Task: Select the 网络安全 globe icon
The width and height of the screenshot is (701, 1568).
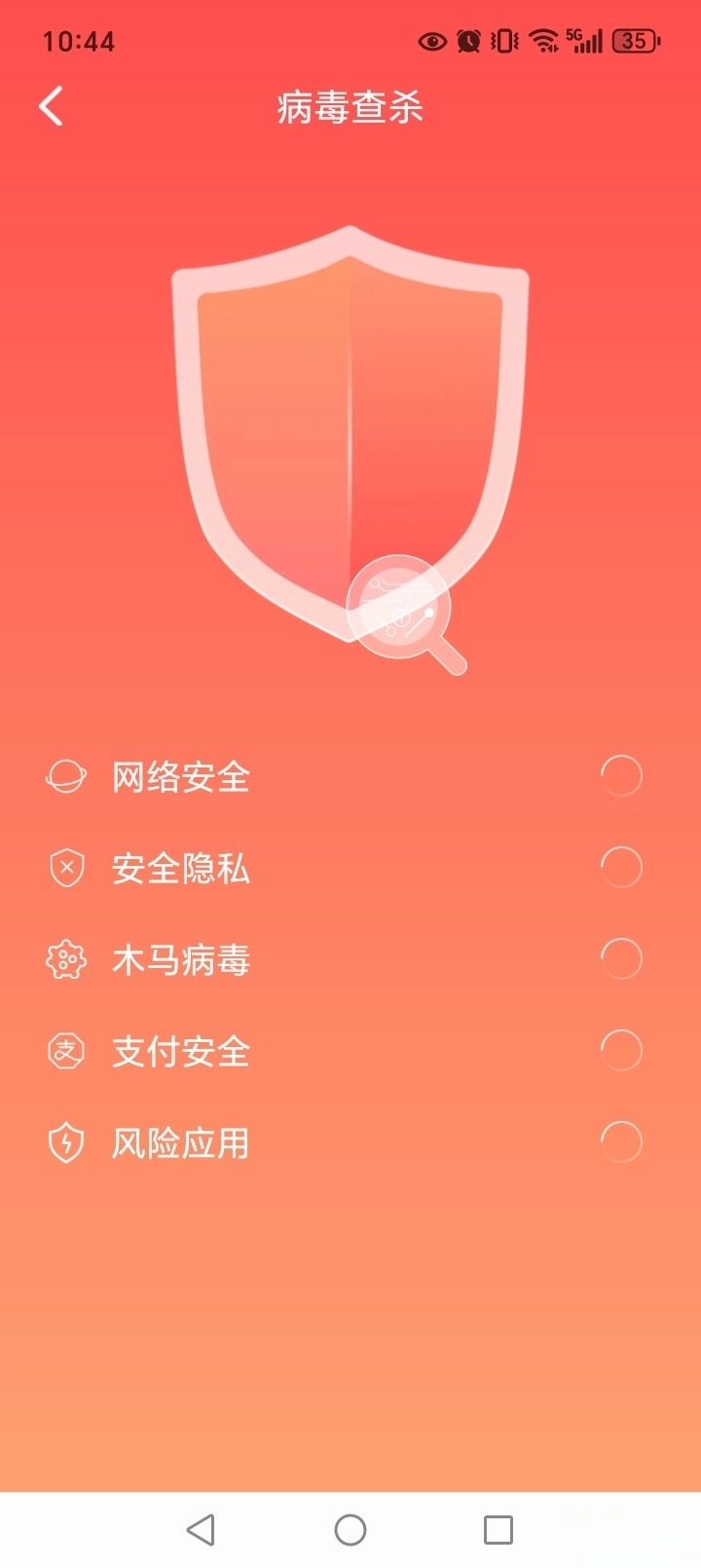Action: pyautogui.click(x=65, y=776)
